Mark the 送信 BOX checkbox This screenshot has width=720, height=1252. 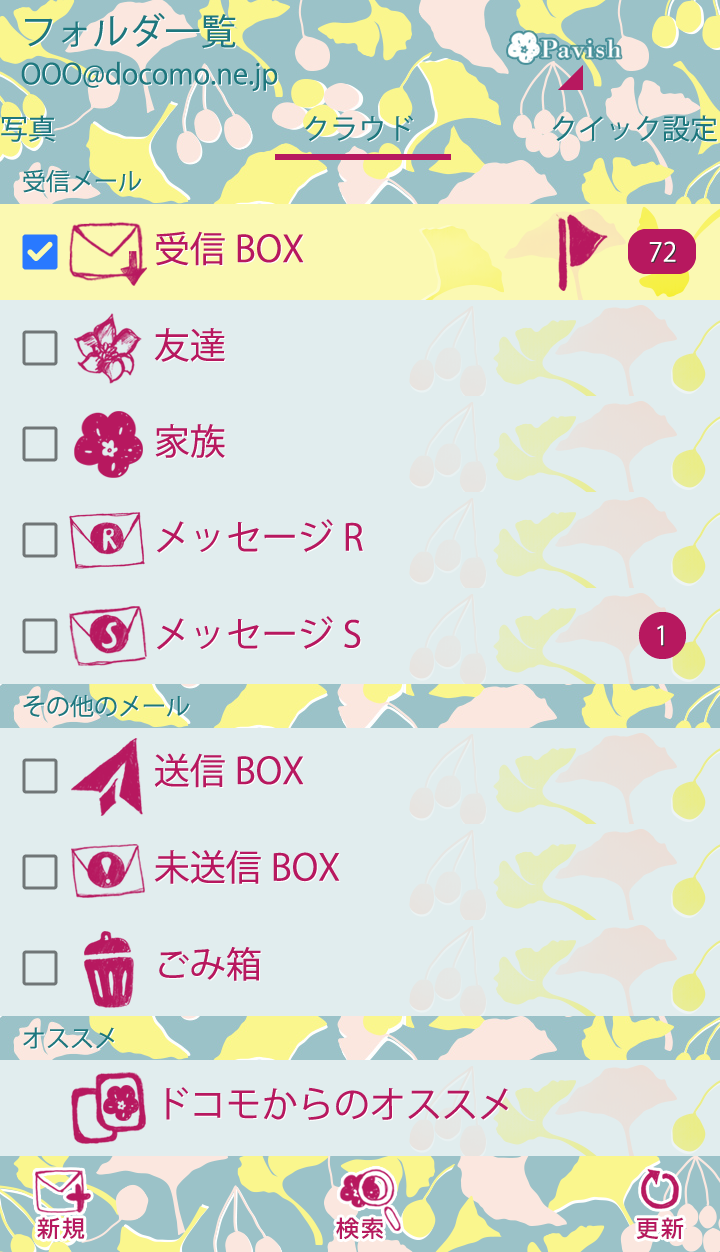pyautogui.click(x=40, y=774)
